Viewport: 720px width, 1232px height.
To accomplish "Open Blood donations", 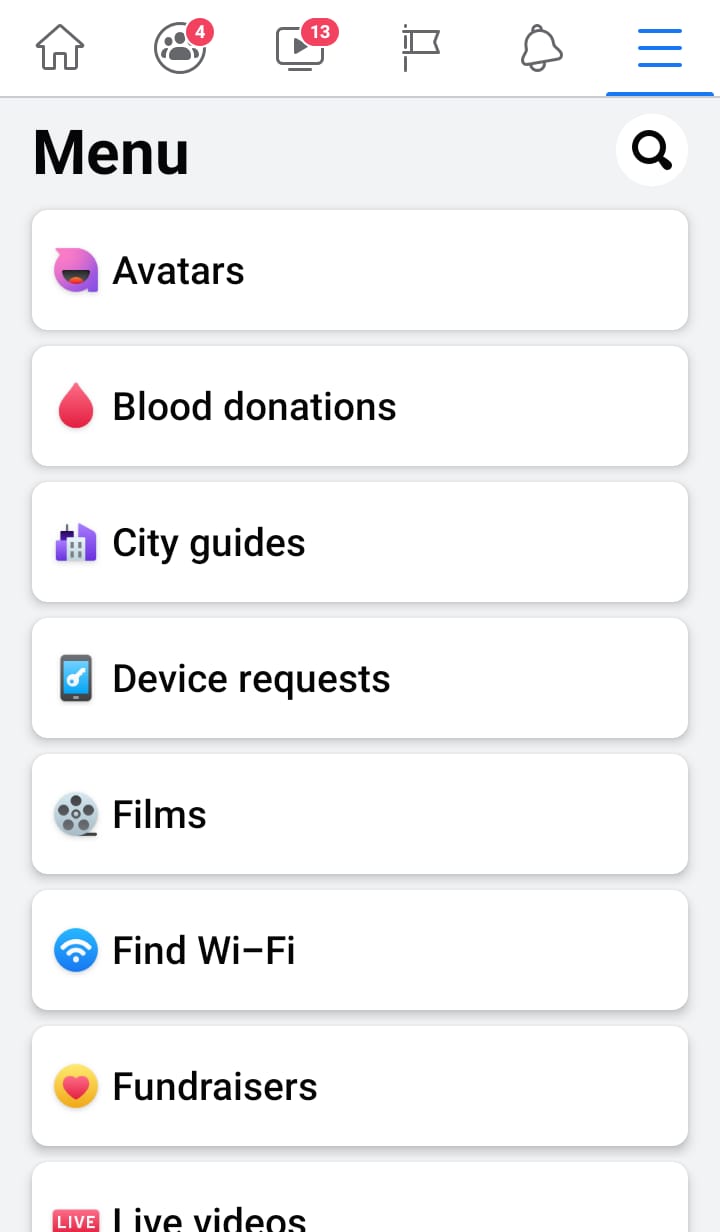I will [x=360, y=406].
